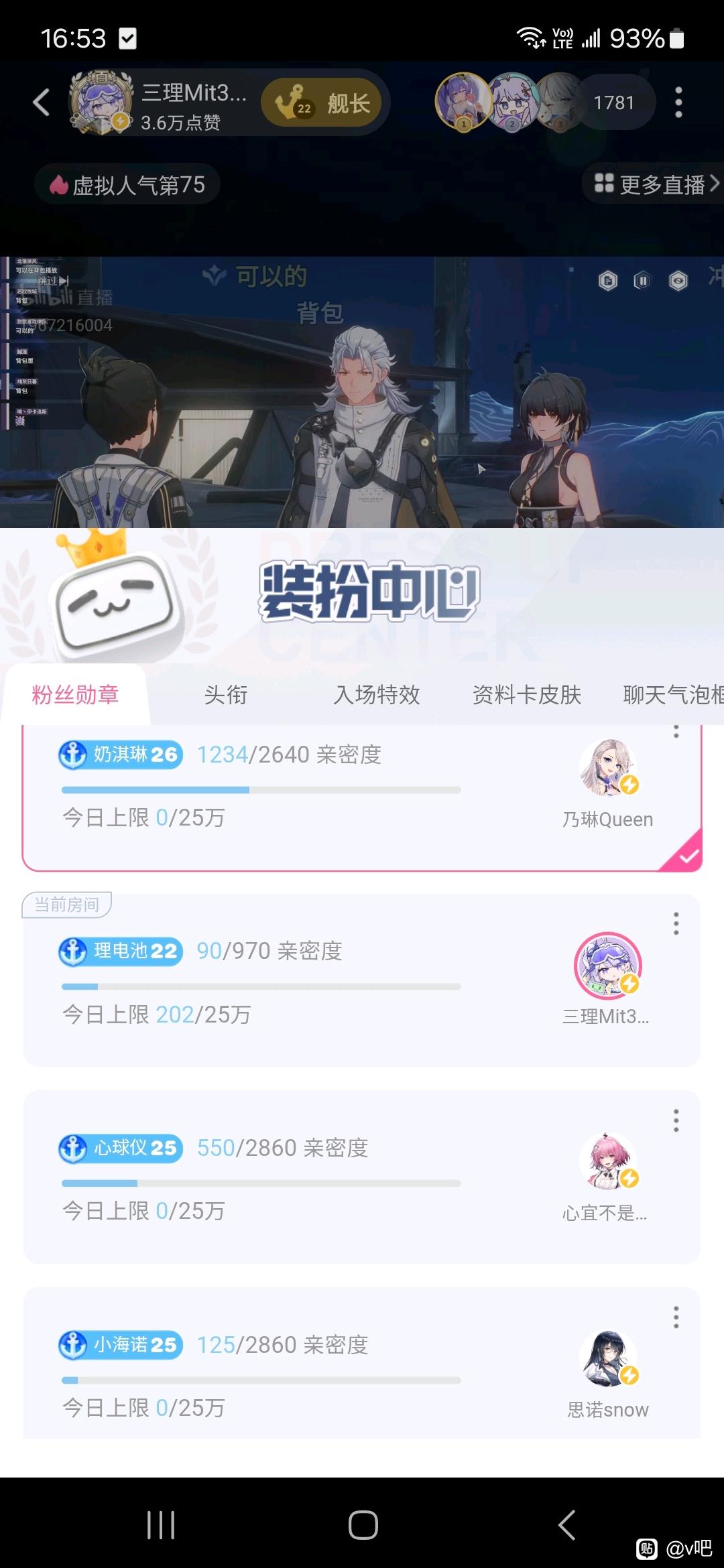The height and width of the screenshot is (1568, 724).
Task: Open 更多直播 more live streams
Action: pos(654,184)
